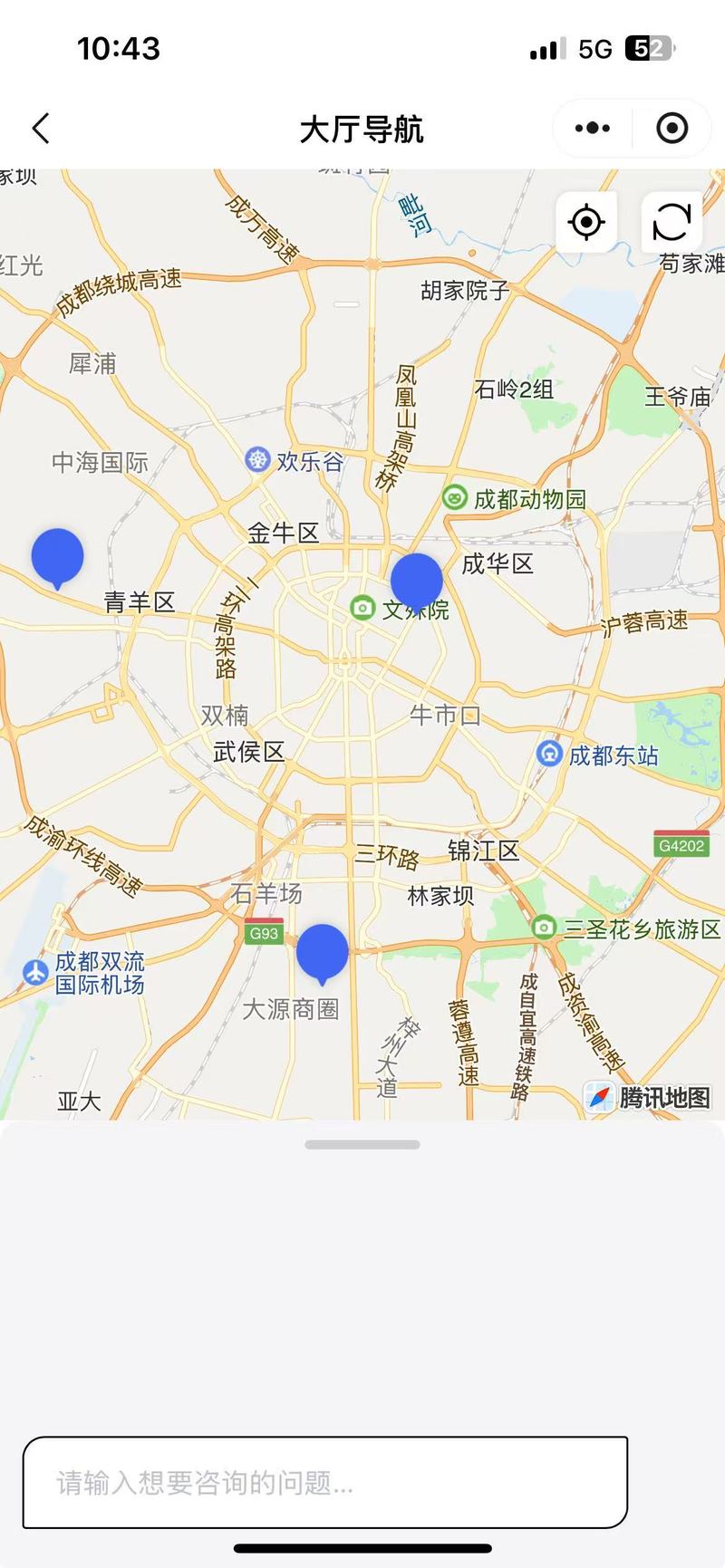Select the blue marker near 青羊区
The image size is (725, 1568).
point(58,556)
